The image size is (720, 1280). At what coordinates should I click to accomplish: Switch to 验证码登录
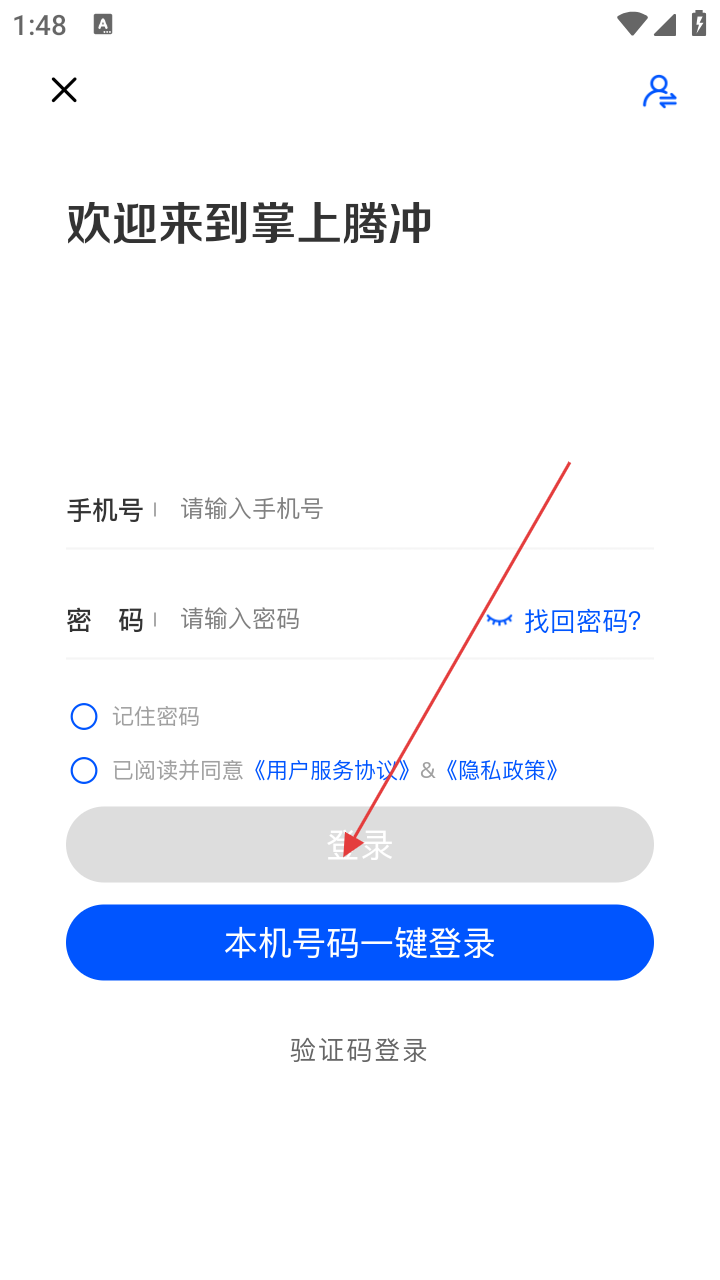click(359, 1050)
